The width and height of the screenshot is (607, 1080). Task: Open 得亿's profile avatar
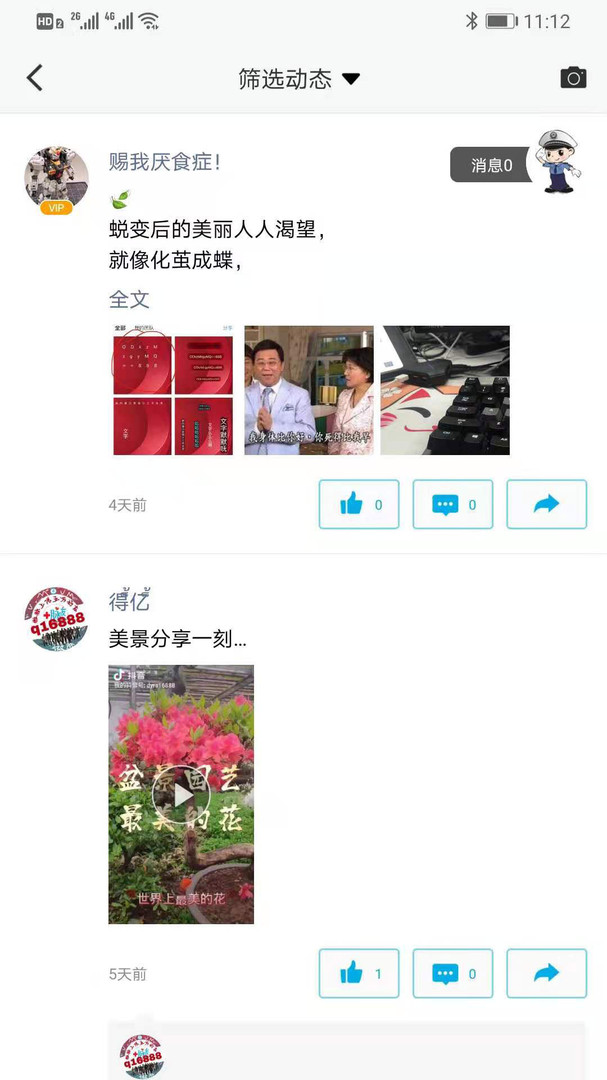tap(56, 618)
